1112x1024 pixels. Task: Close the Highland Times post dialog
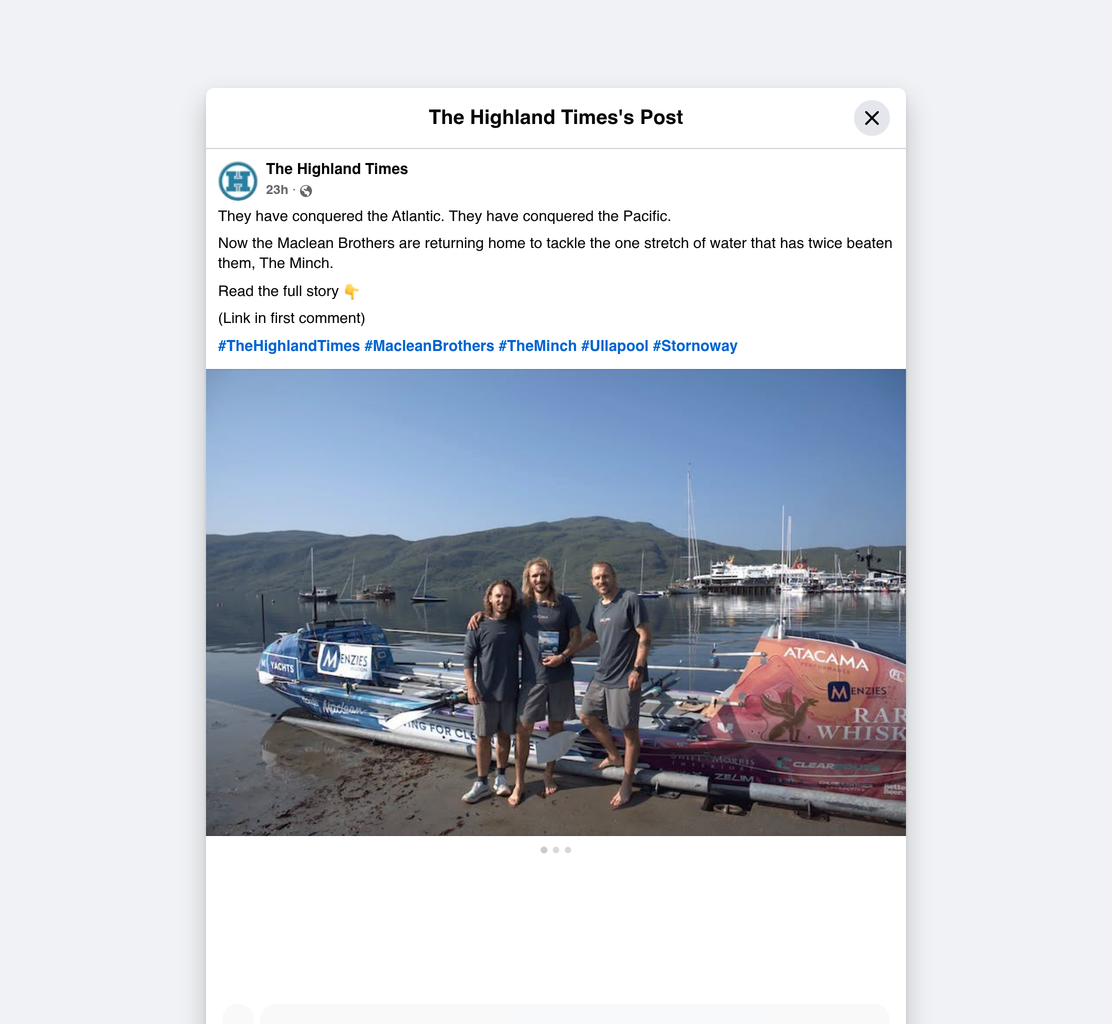coord(872,118)
